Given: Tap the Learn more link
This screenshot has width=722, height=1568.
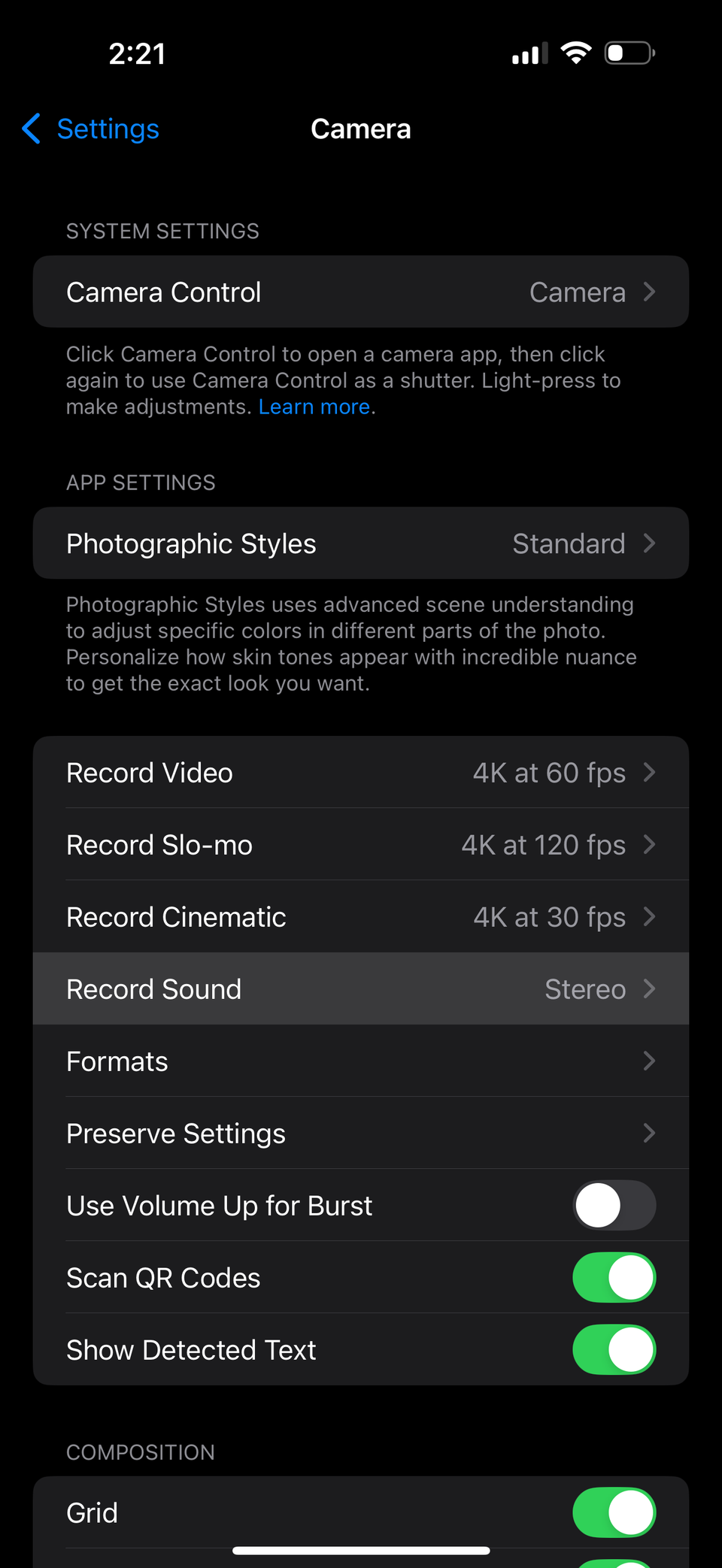Looking at the screenshot, I should (x=314, y=407).
